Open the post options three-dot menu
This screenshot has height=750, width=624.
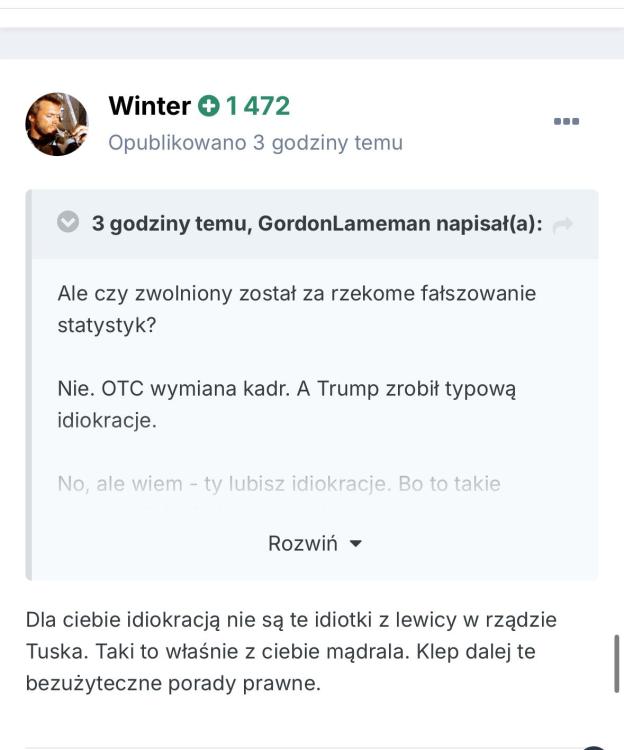coord(566,122)
